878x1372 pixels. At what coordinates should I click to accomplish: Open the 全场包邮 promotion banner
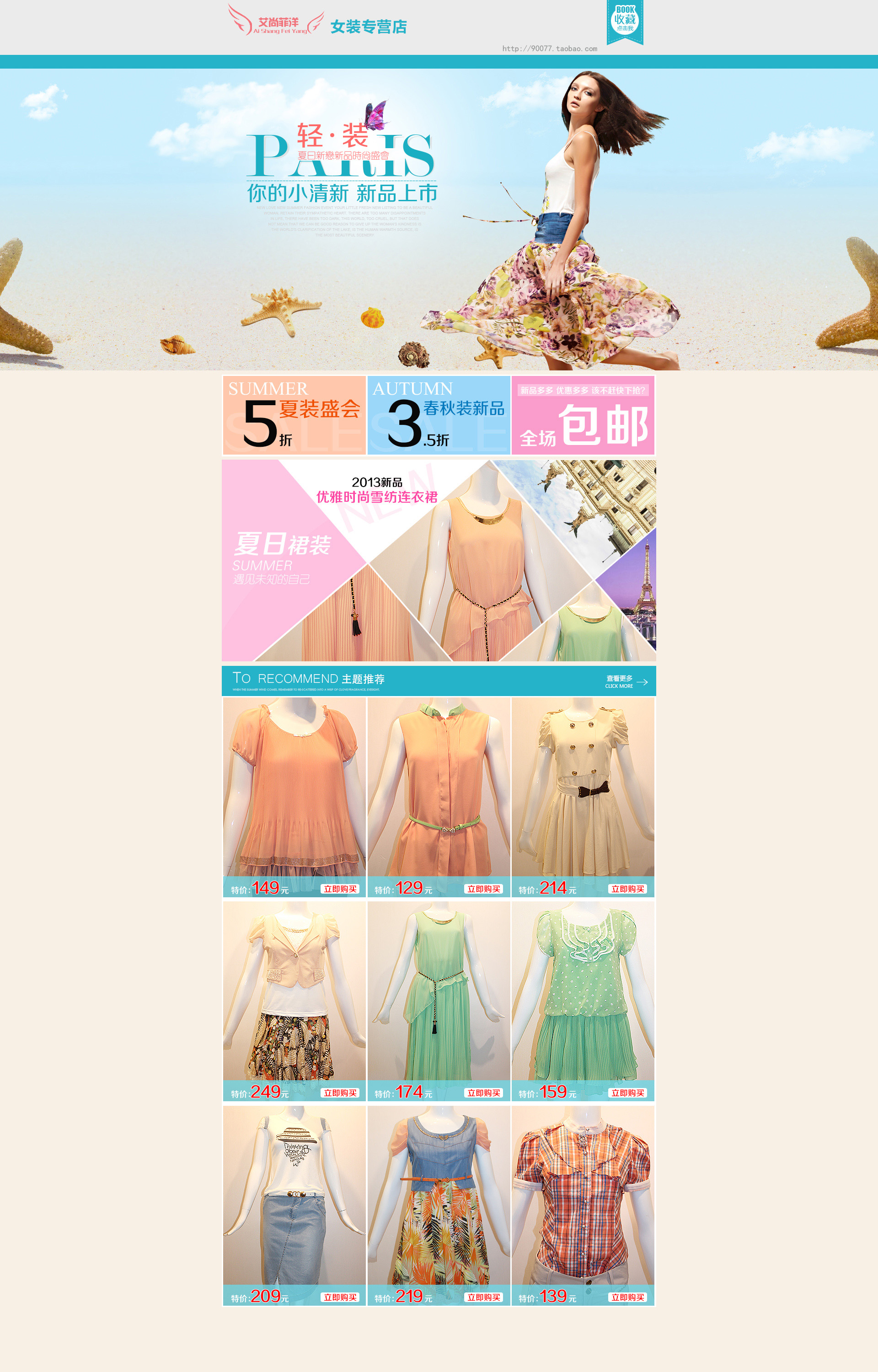pos(583,415)
